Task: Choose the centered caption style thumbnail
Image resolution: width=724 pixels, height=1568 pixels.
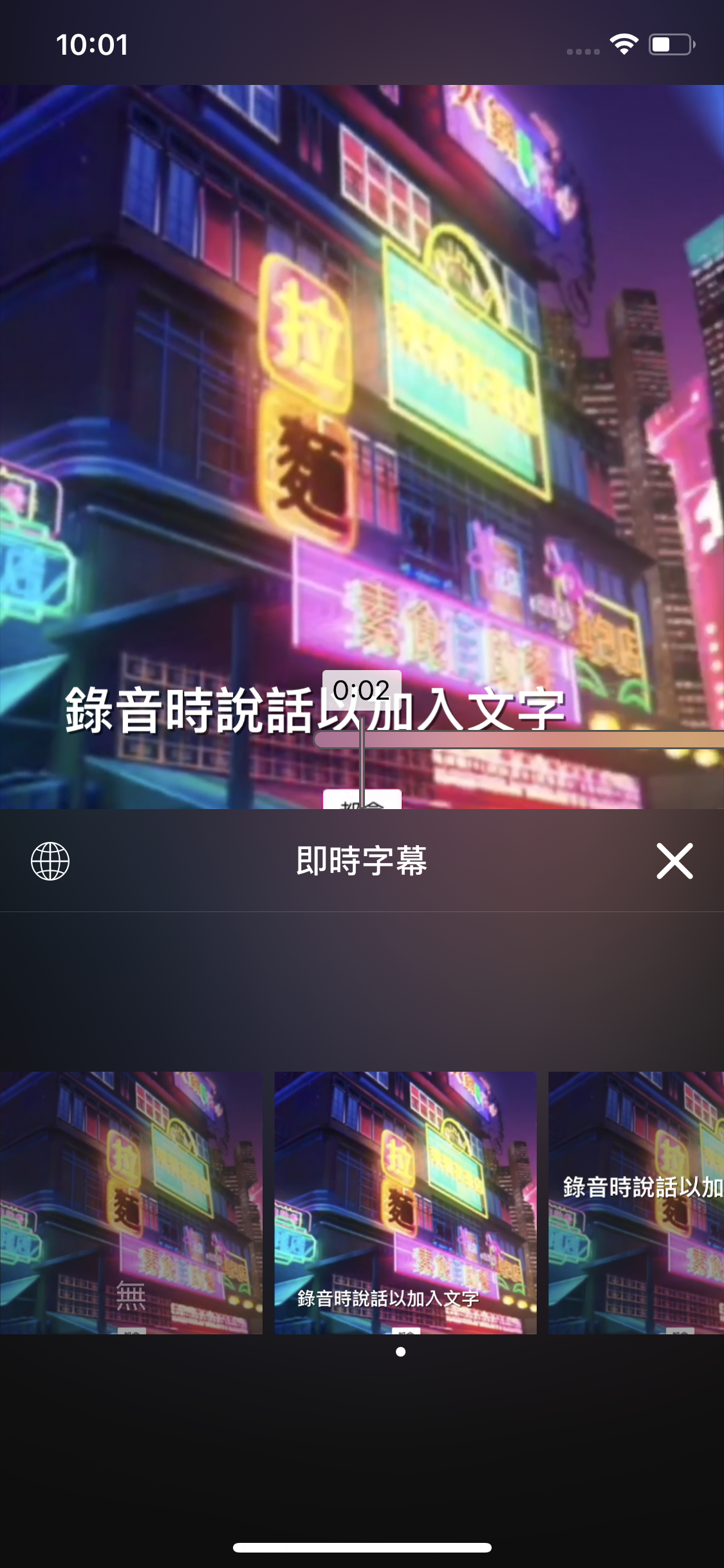Action: 636,1202
